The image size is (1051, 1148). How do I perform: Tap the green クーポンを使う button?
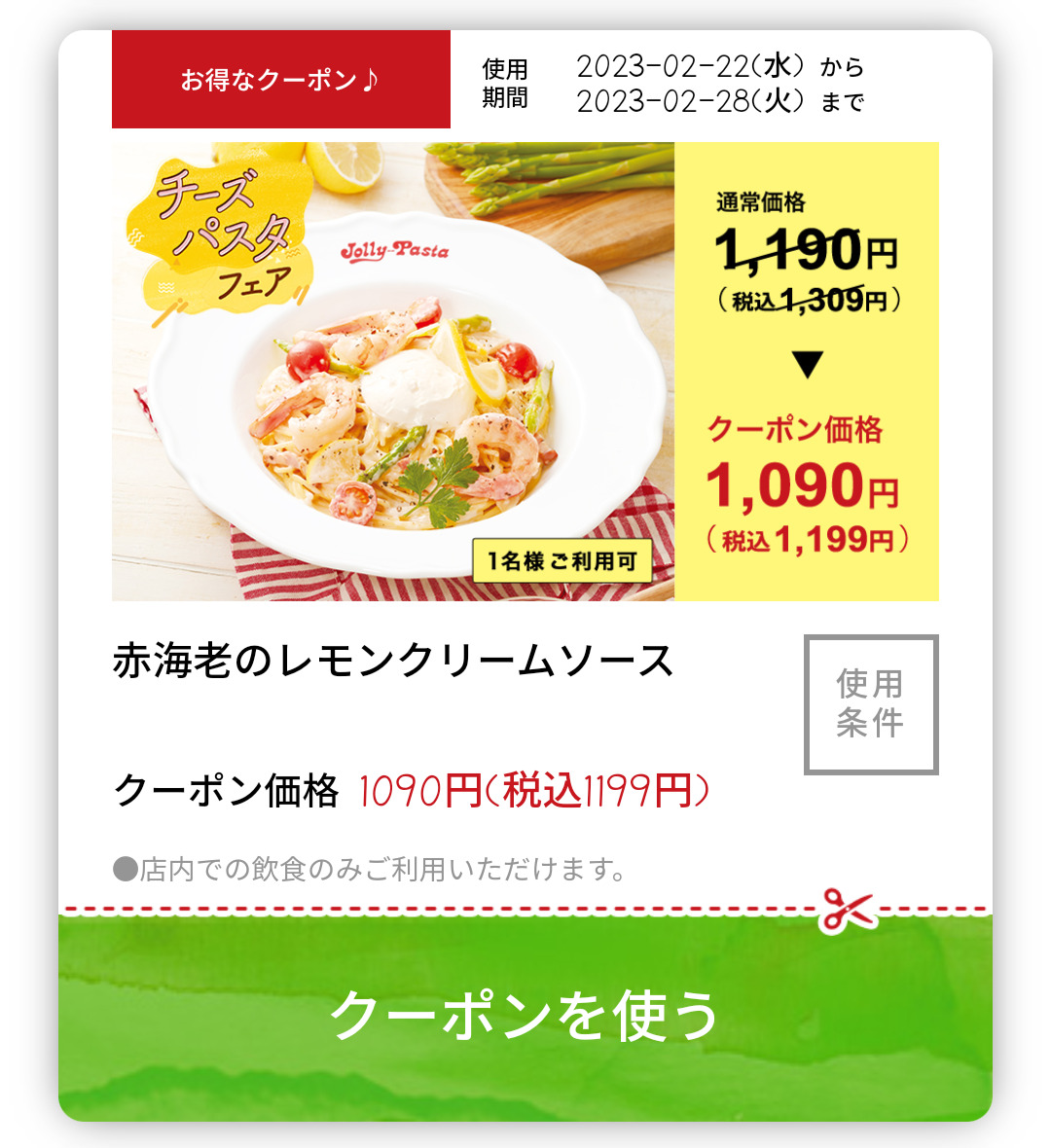[x=525, y=1017]
